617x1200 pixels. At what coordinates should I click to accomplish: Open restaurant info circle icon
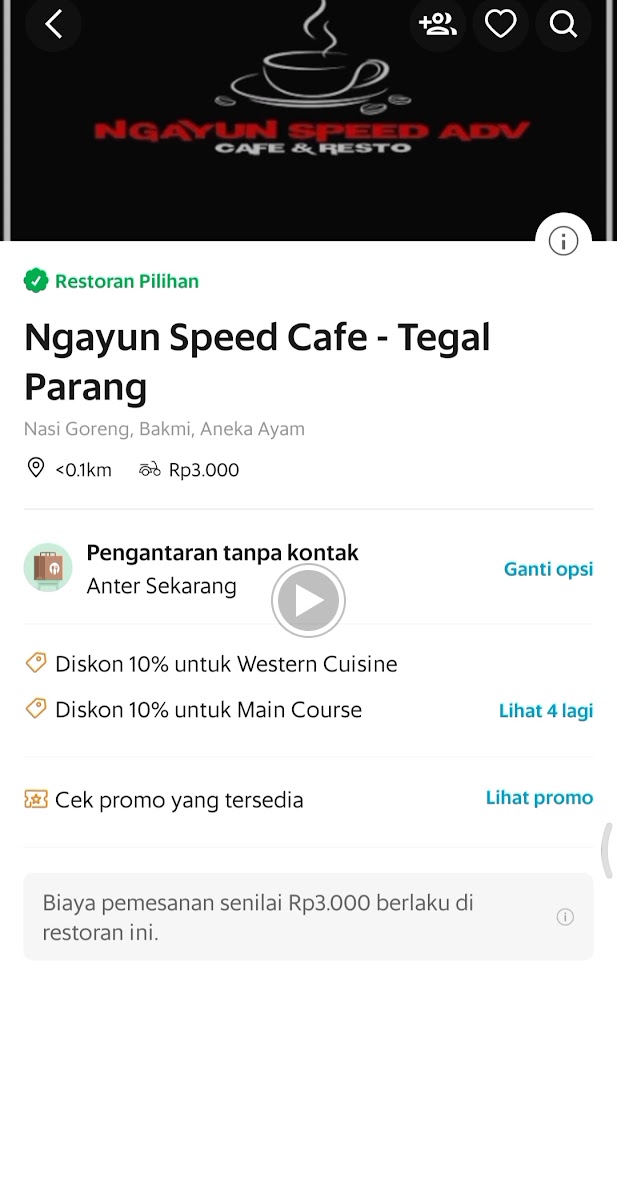pyautogui.click(x=563, y=241)
